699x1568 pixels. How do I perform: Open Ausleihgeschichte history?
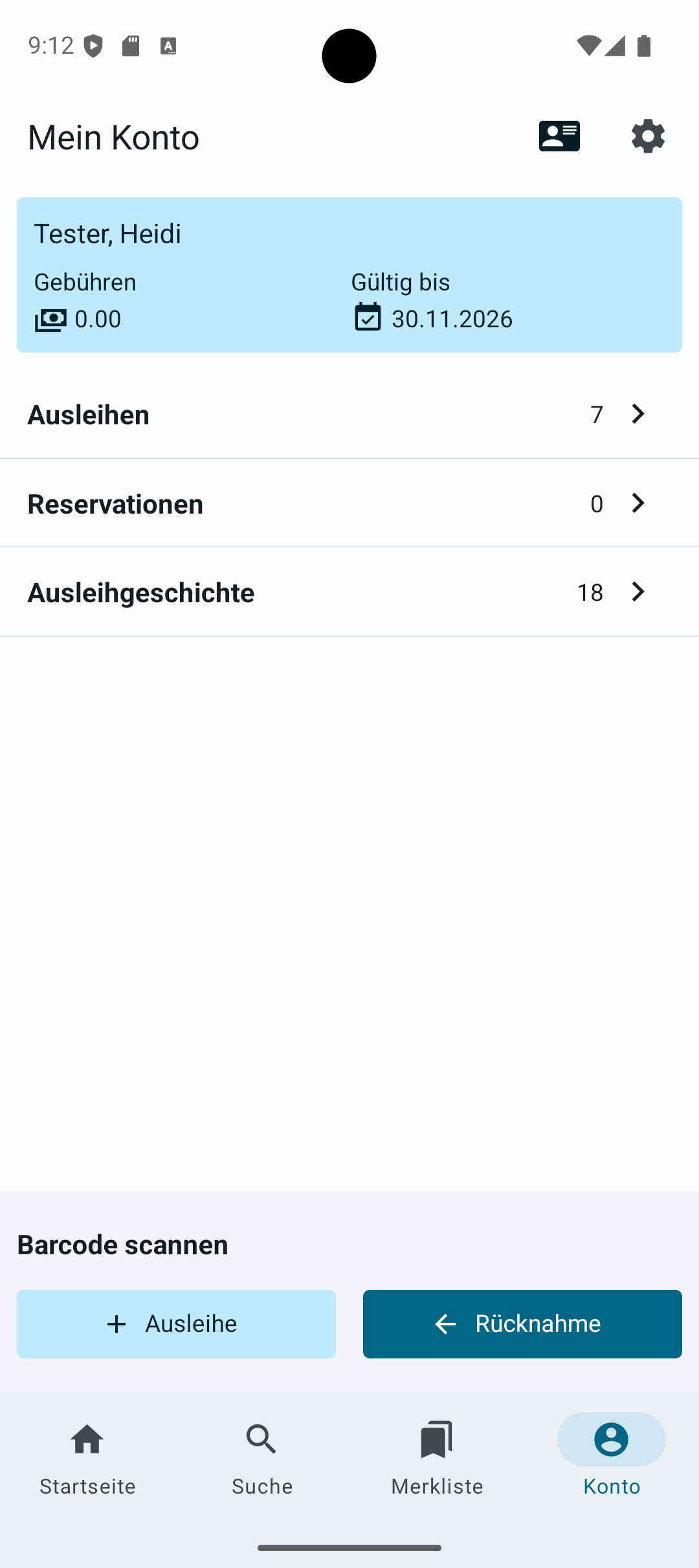tap(349, 592)
